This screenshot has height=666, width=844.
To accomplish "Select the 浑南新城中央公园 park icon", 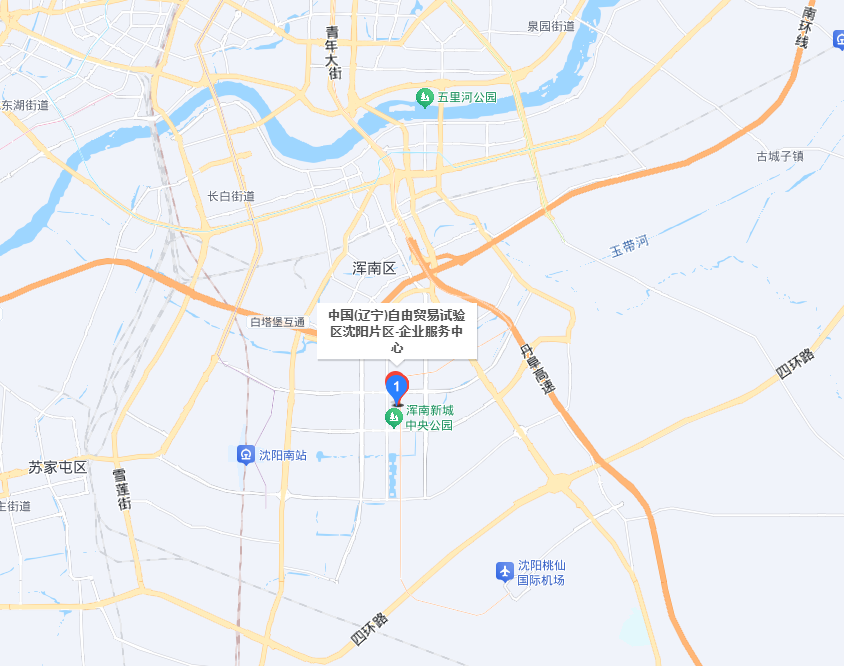I will click(395, 417).
